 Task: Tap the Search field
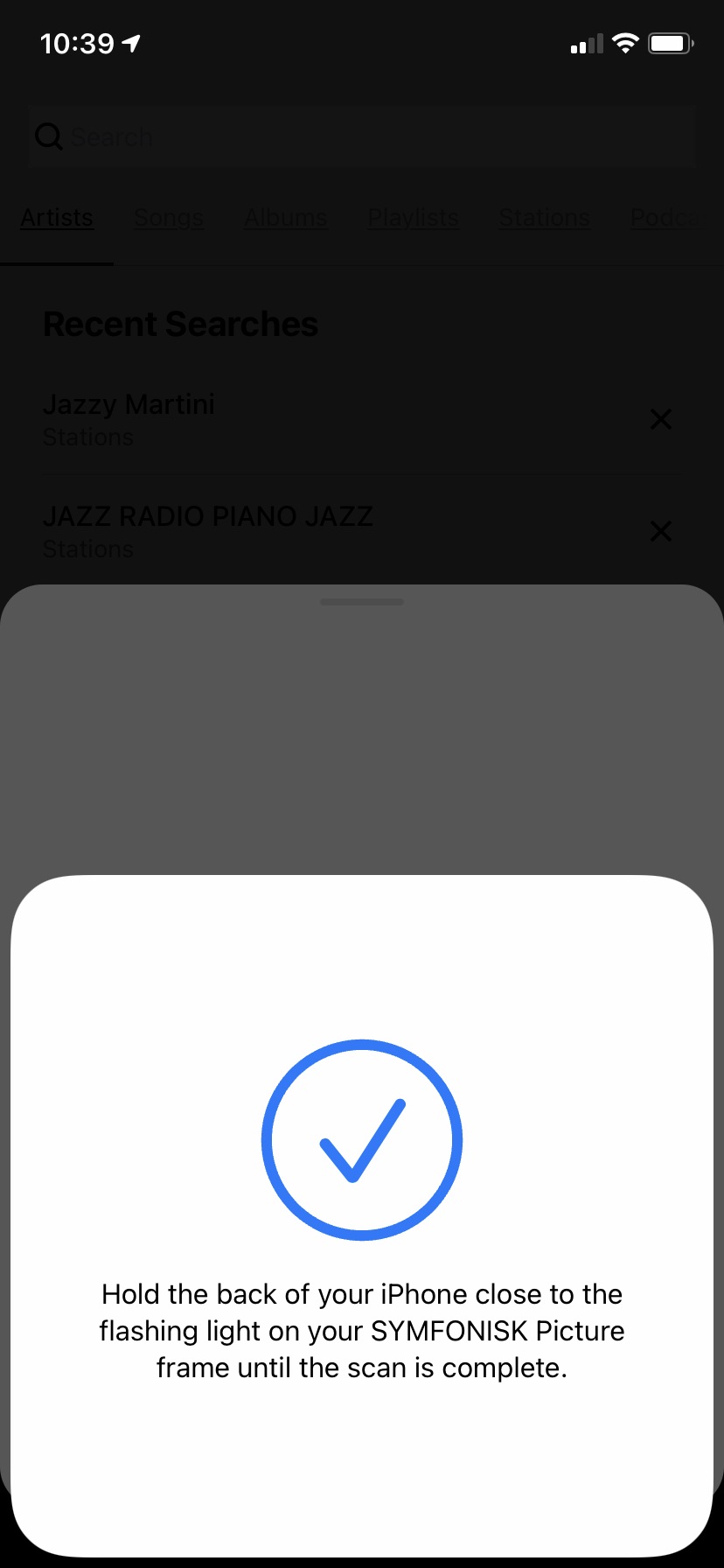click(362, 137)
